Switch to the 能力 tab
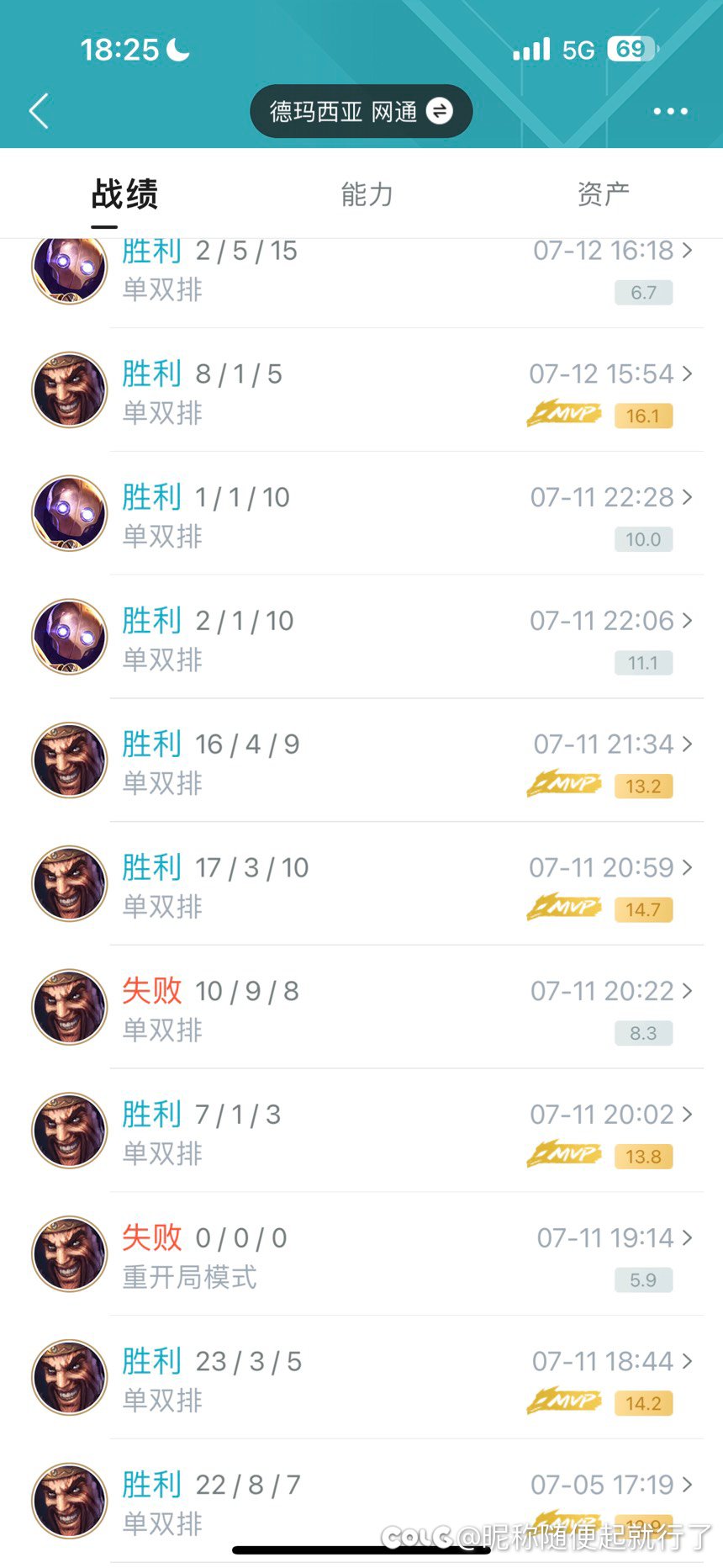 [367, 194]
